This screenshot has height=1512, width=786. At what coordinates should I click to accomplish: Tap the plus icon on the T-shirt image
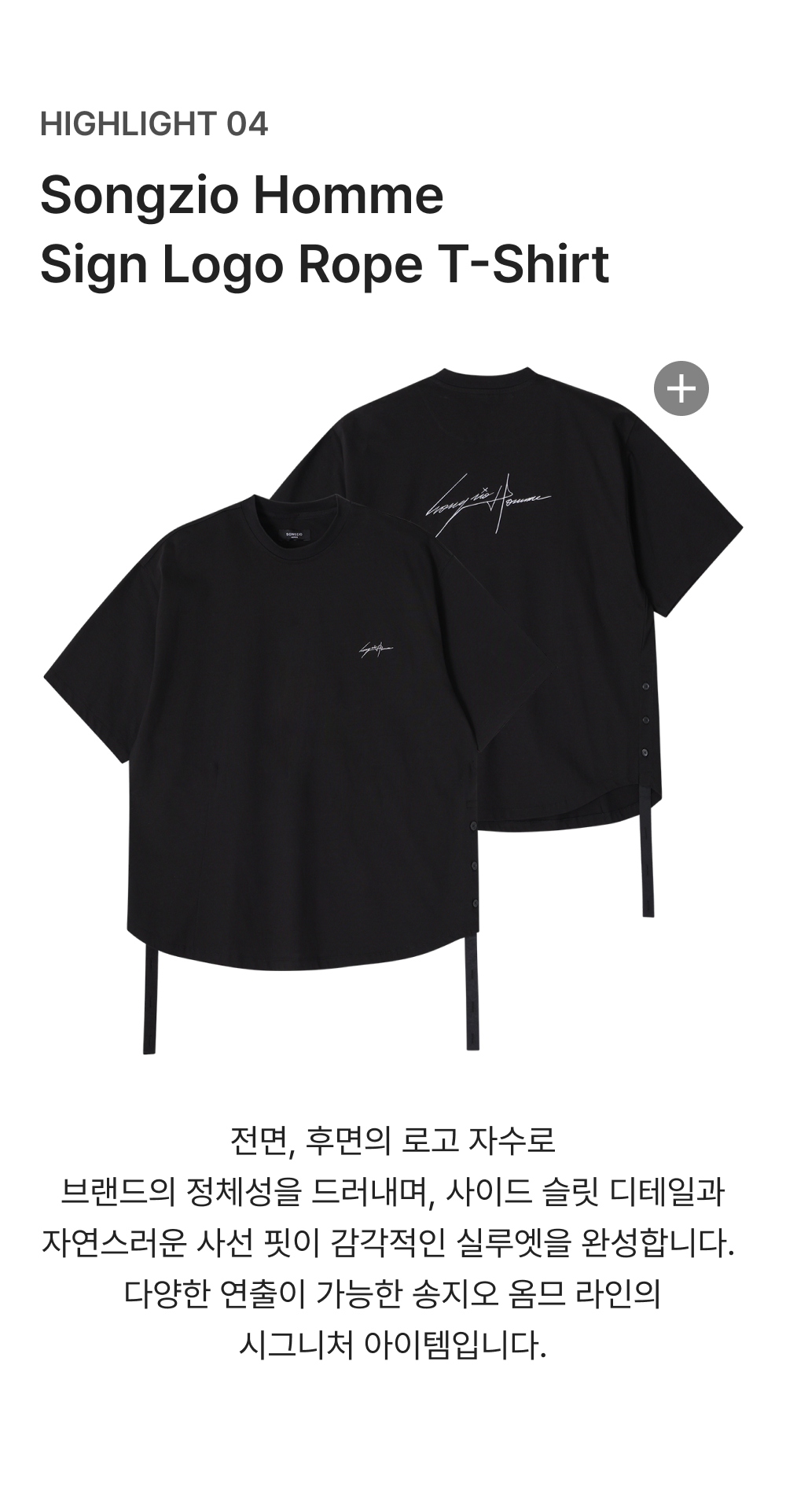681,388
